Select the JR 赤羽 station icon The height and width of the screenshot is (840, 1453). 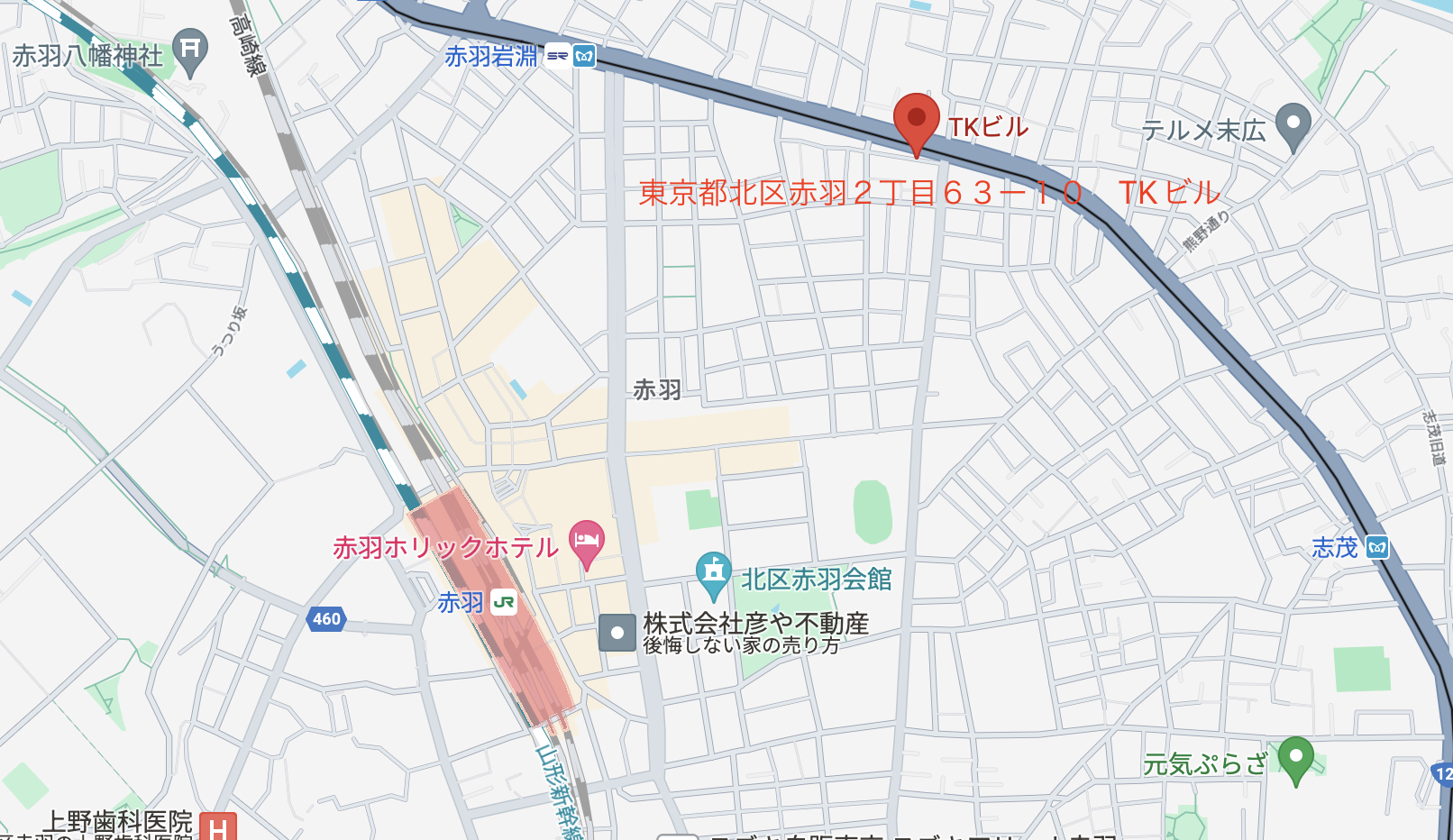[504, 602]
